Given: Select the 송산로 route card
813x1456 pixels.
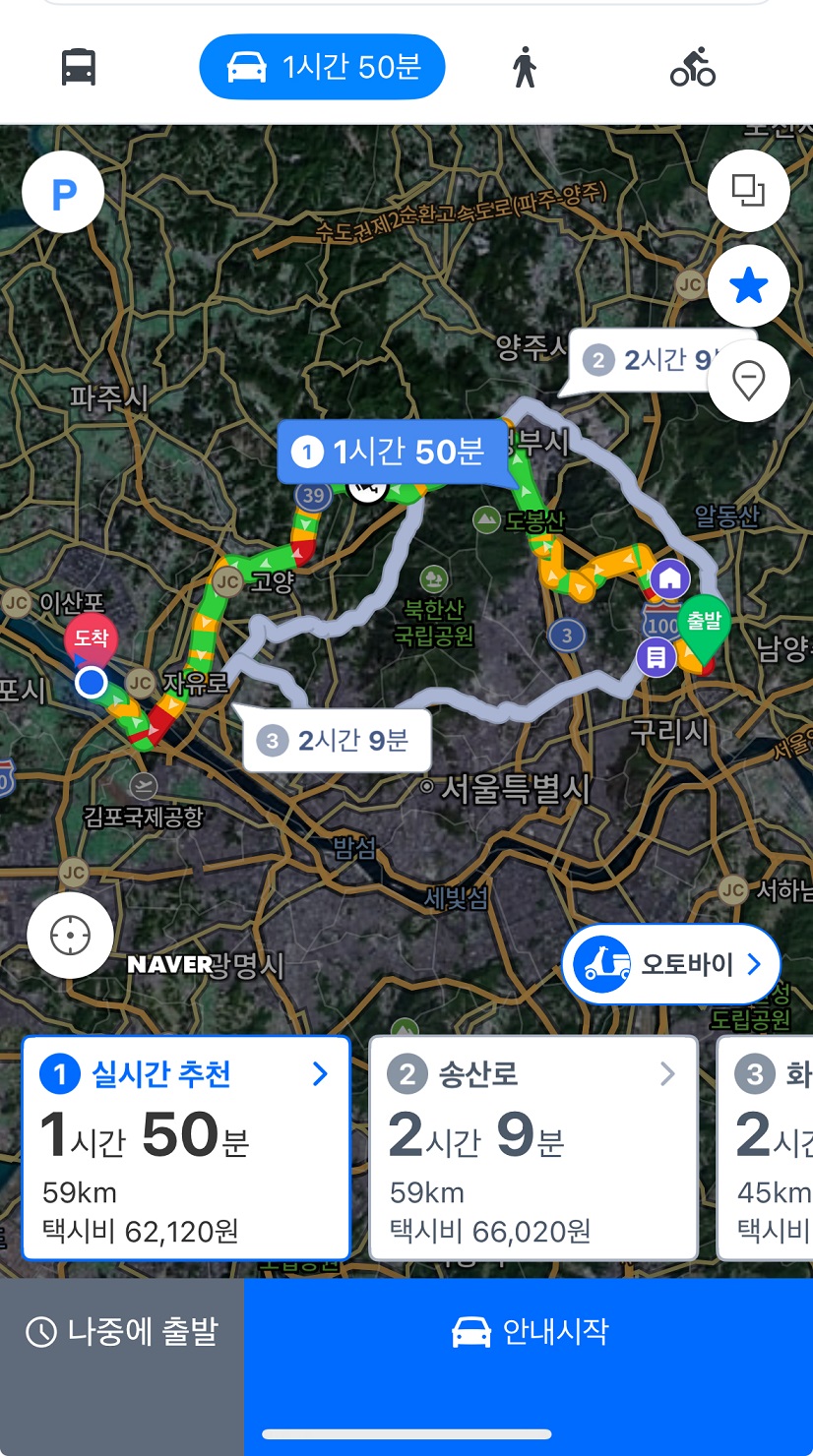Looking at the screenshot, I should coord(532,1147).
